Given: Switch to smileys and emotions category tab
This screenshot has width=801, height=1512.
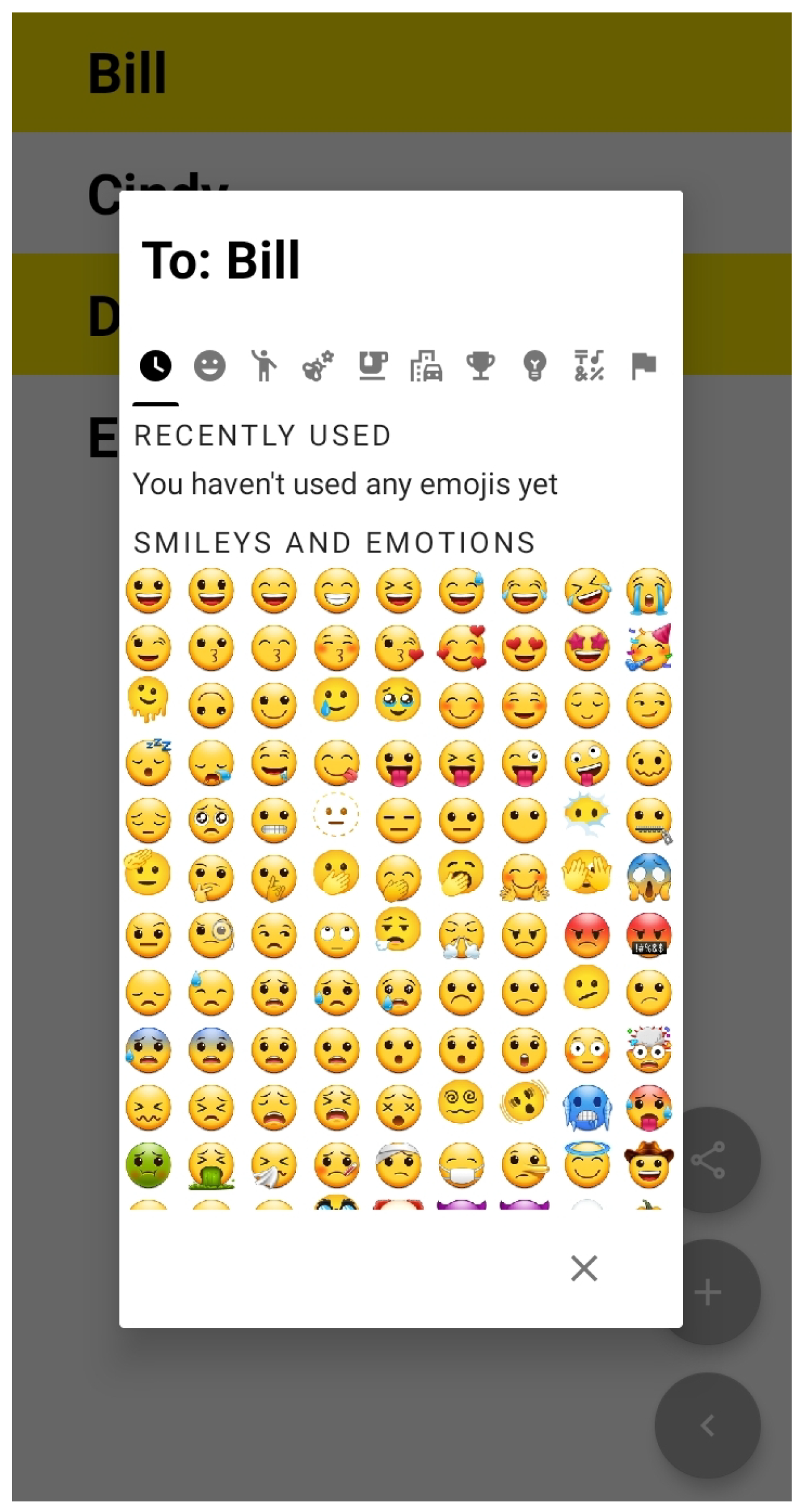Looking at the screenshot, I should (x=210, y=365).
